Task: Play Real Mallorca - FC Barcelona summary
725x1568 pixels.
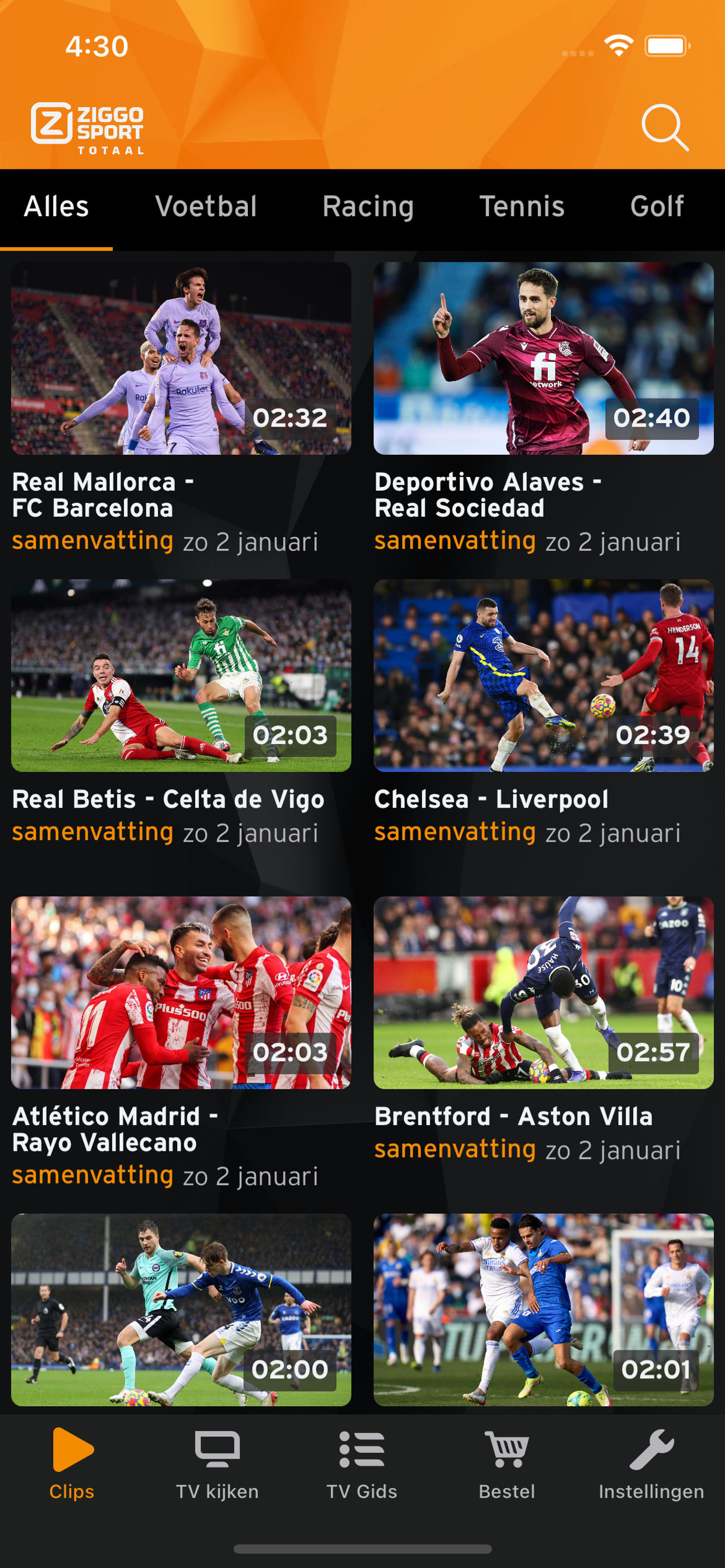Action: pos(181,358)
